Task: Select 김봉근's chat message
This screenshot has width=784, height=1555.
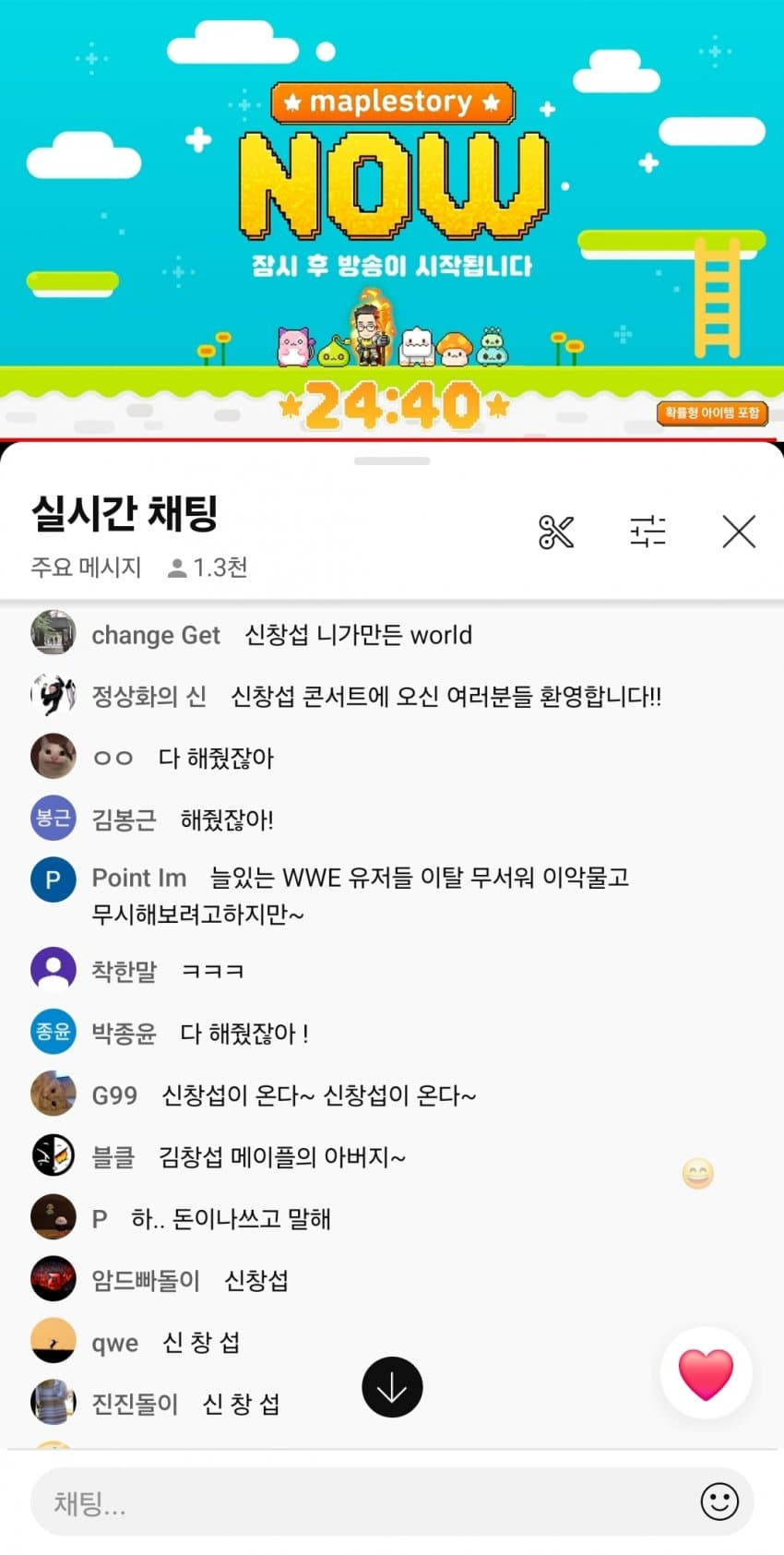Action: click(226, 819)
